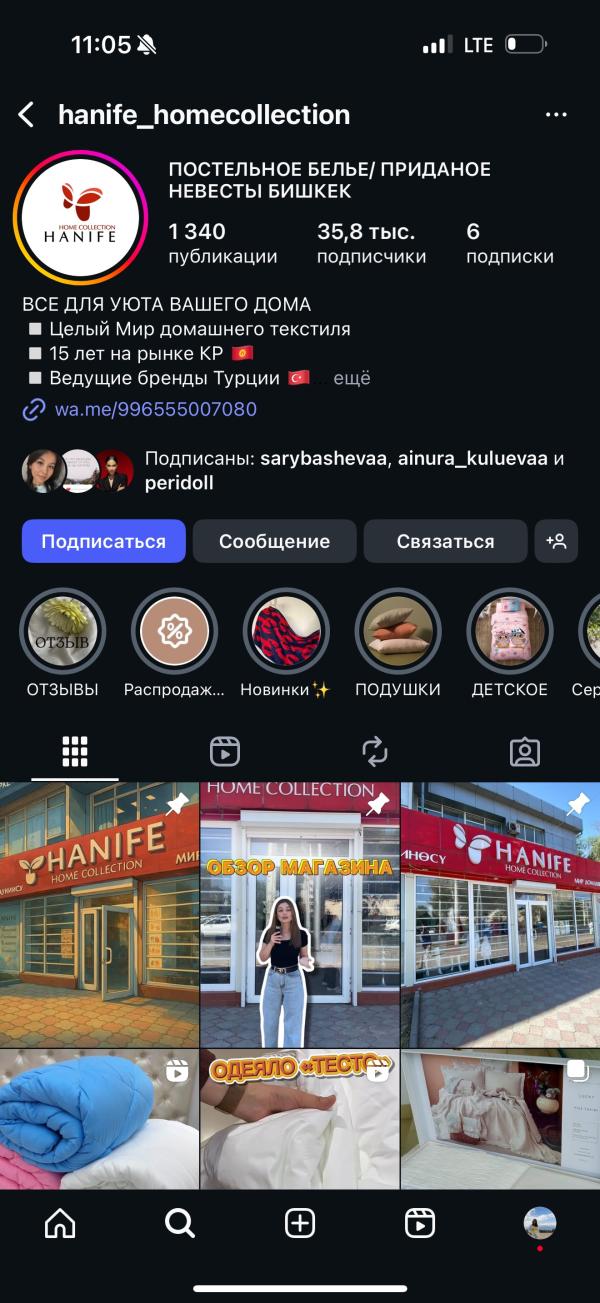600x1303 pixels.
Task: Tap the Сообщение button
Action: pos(274,541)
